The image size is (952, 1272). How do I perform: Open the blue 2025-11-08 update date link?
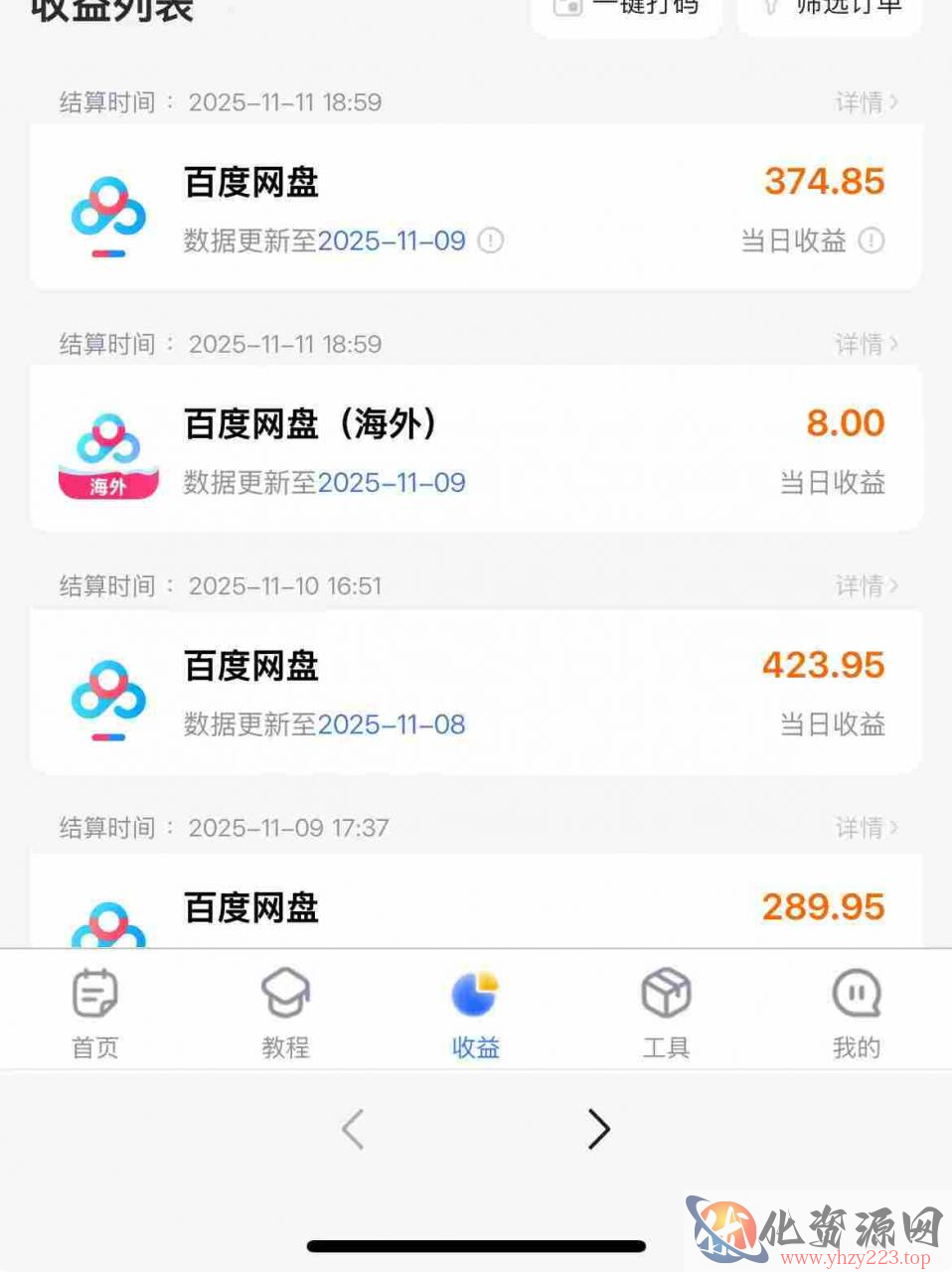click(x=392, y=723)
